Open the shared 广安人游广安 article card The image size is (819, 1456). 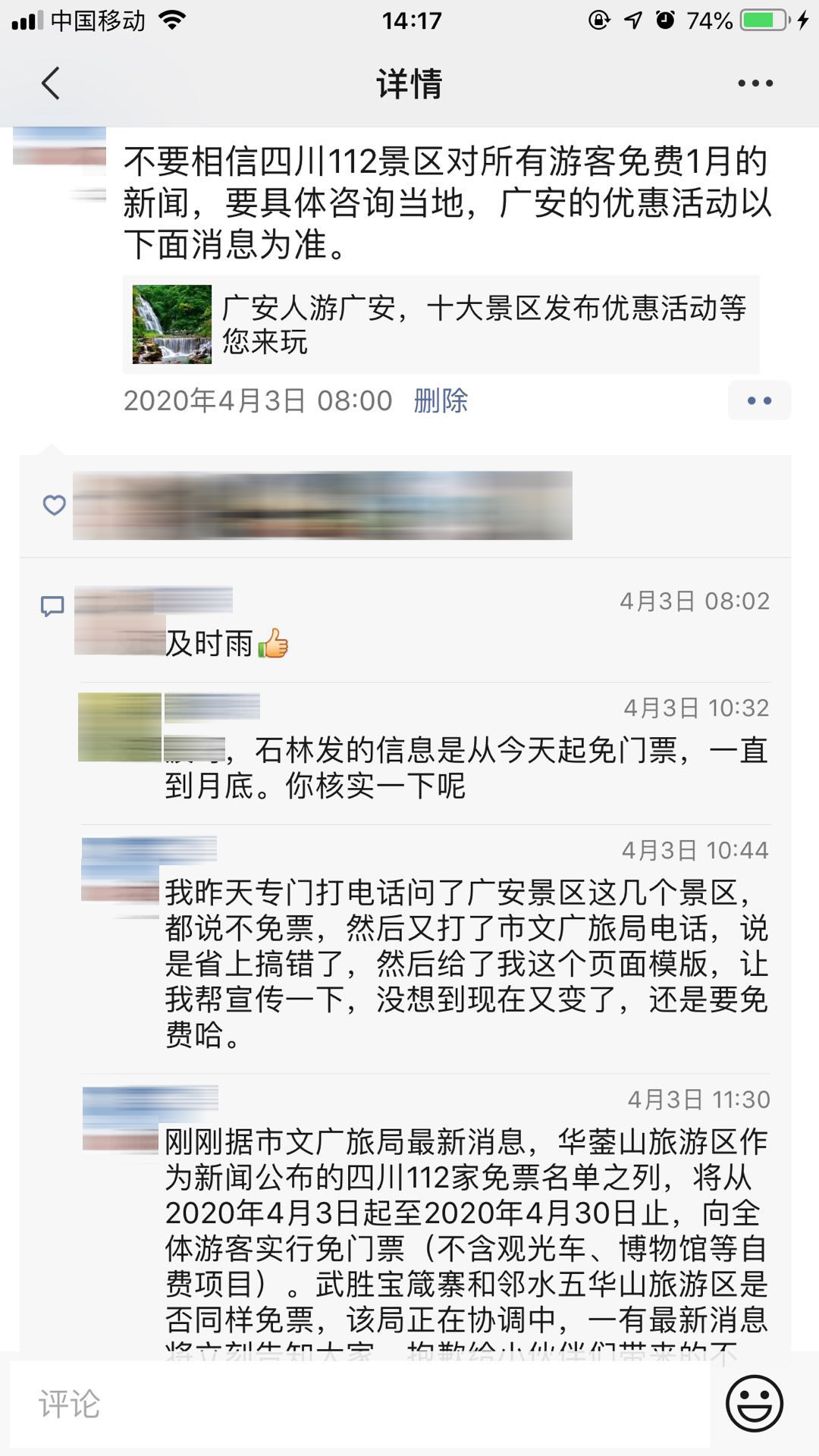441,325
